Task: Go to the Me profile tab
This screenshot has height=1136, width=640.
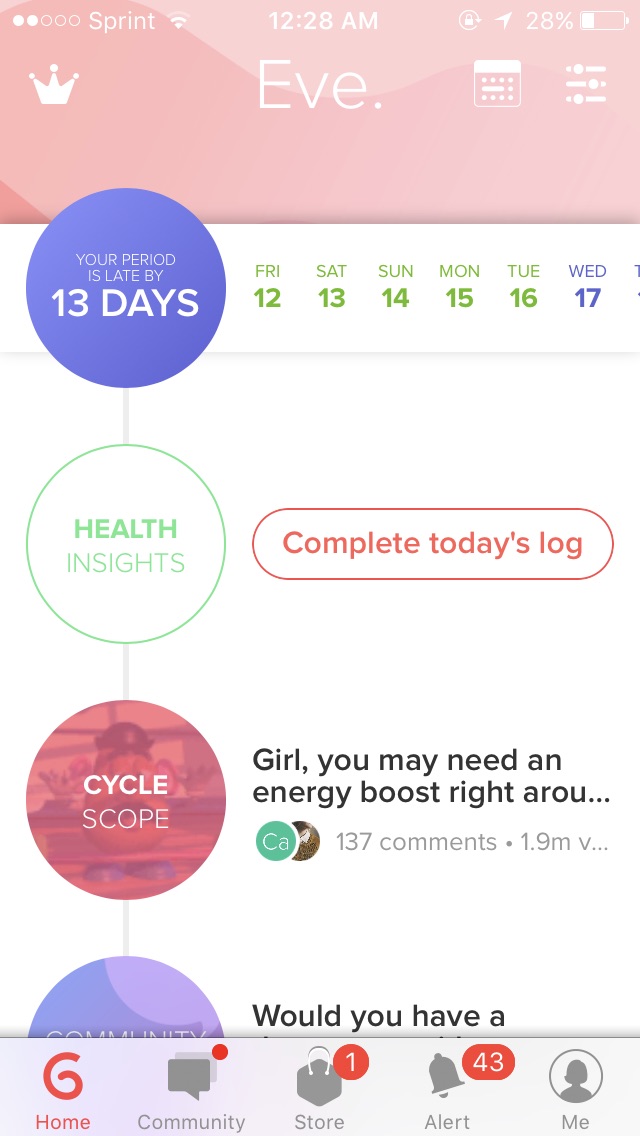Action: 575,1087
